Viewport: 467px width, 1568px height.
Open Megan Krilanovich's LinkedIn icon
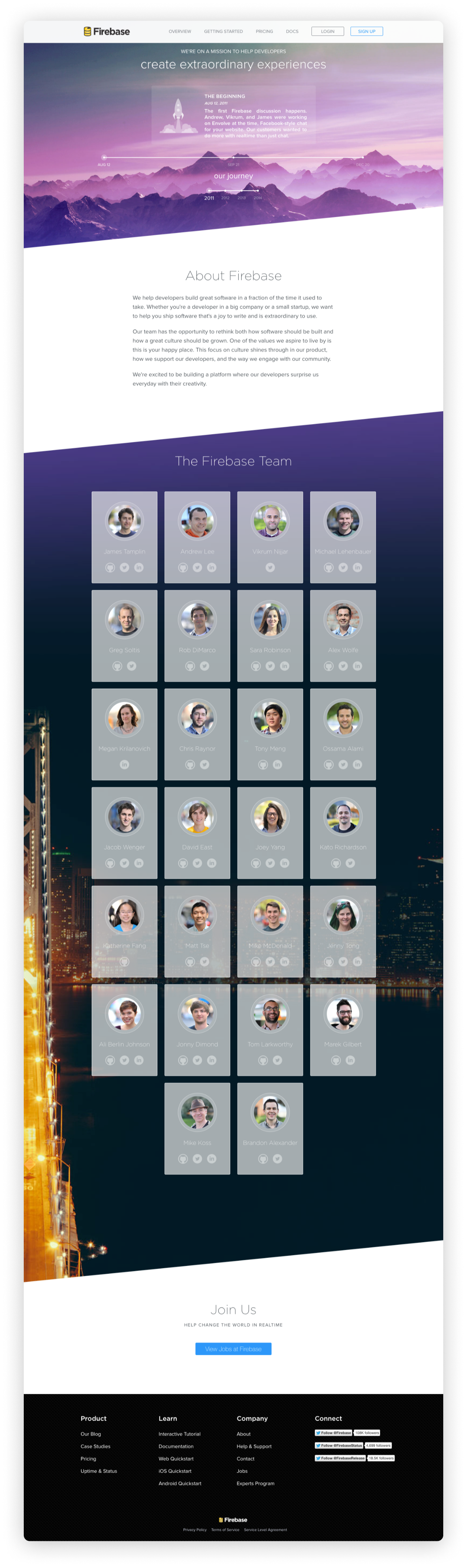pyautogui.click(x=124, y=765)
